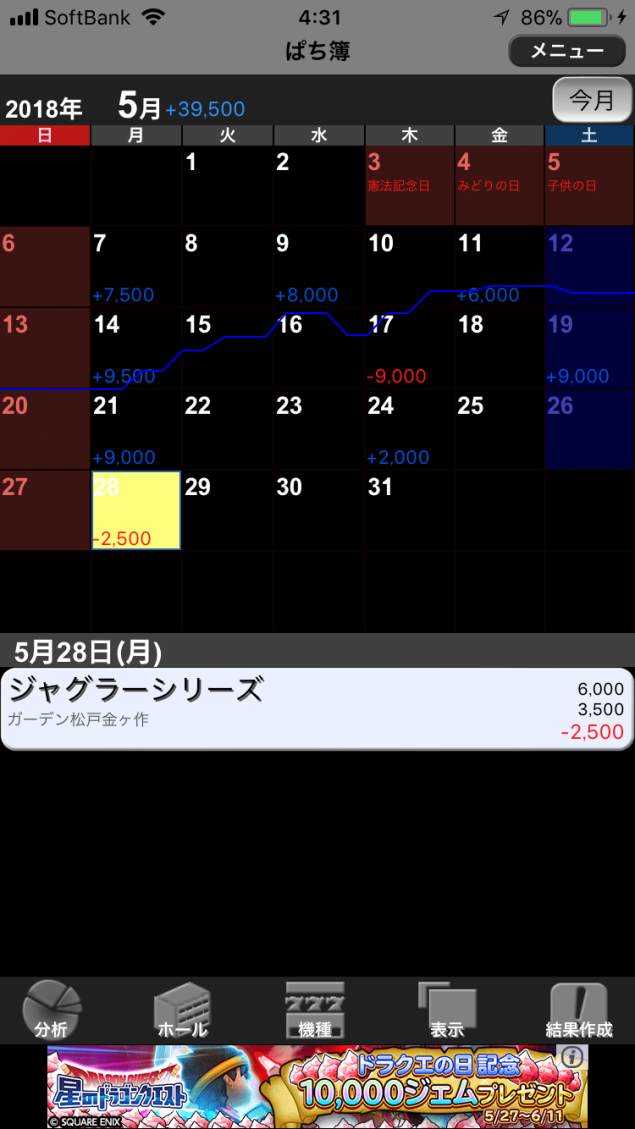Switch to the ホール tab
This screenshot has height=1129, width=635.
tap(182, 1010)
